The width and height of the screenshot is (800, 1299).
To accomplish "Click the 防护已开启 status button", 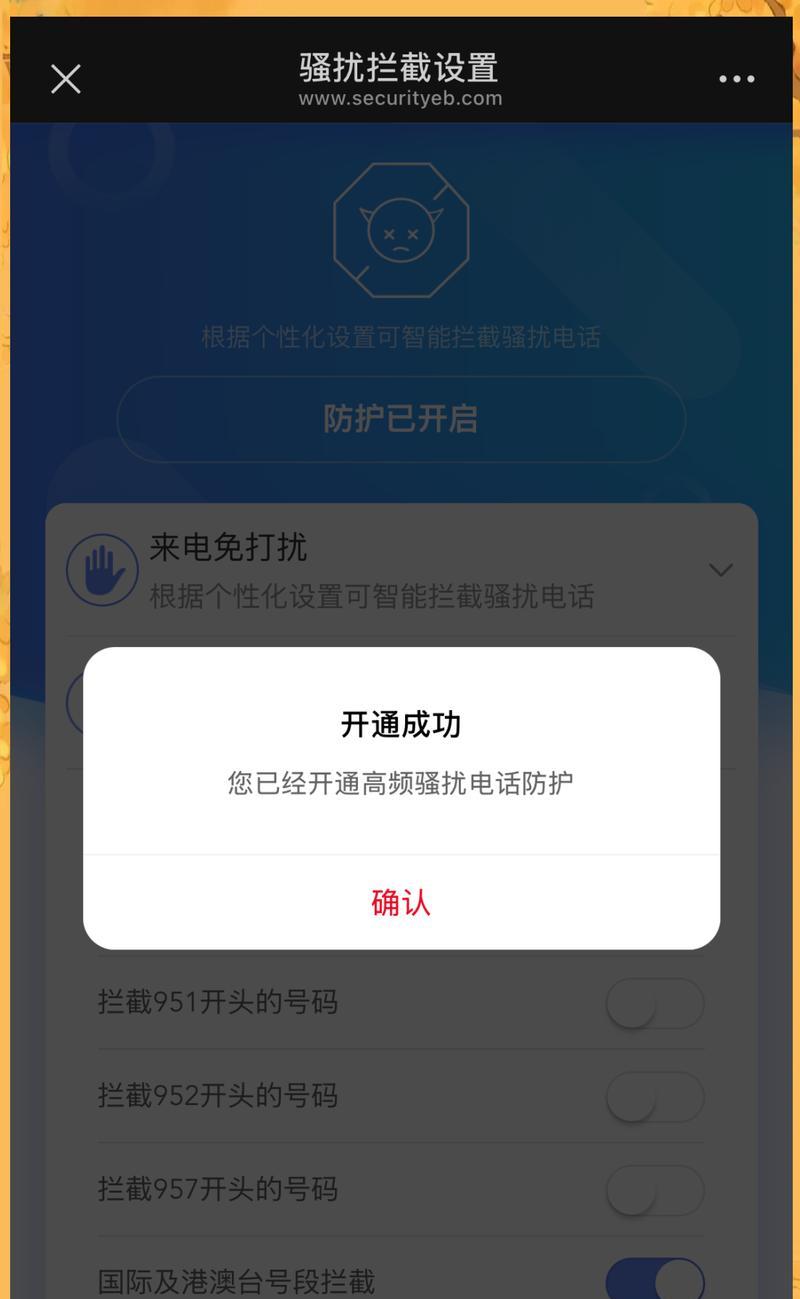I will click(x=400, y=419).
